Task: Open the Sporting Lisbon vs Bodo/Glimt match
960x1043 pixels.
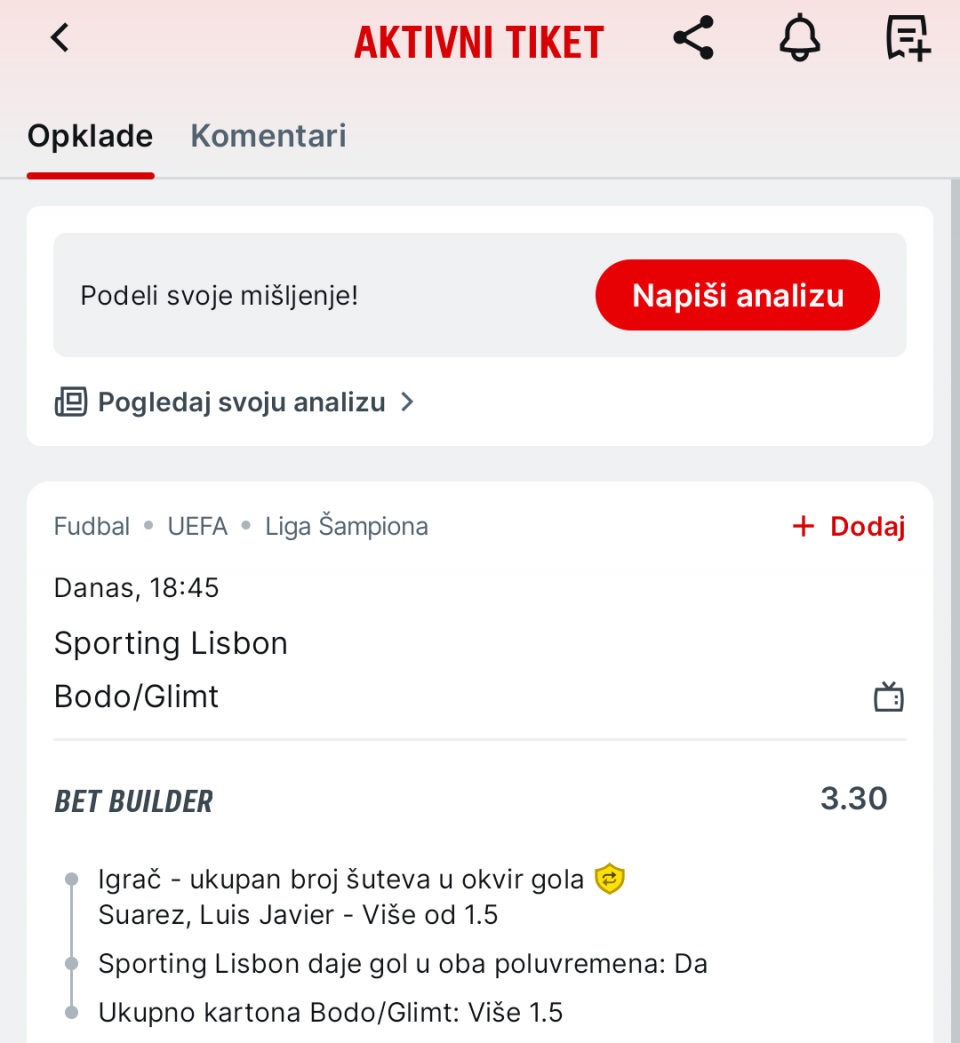Action: coord(171,669)
